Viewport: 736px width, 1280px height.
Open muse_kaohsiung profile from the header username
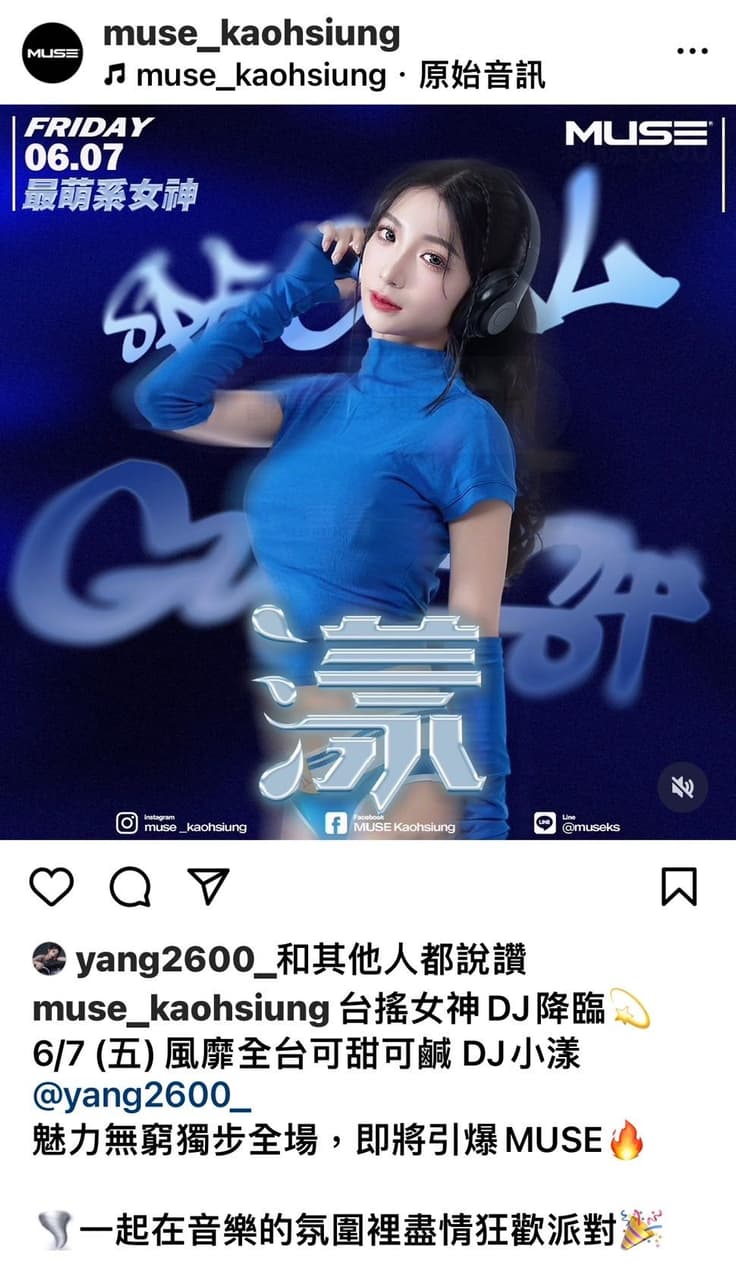[x=251, y=33]
